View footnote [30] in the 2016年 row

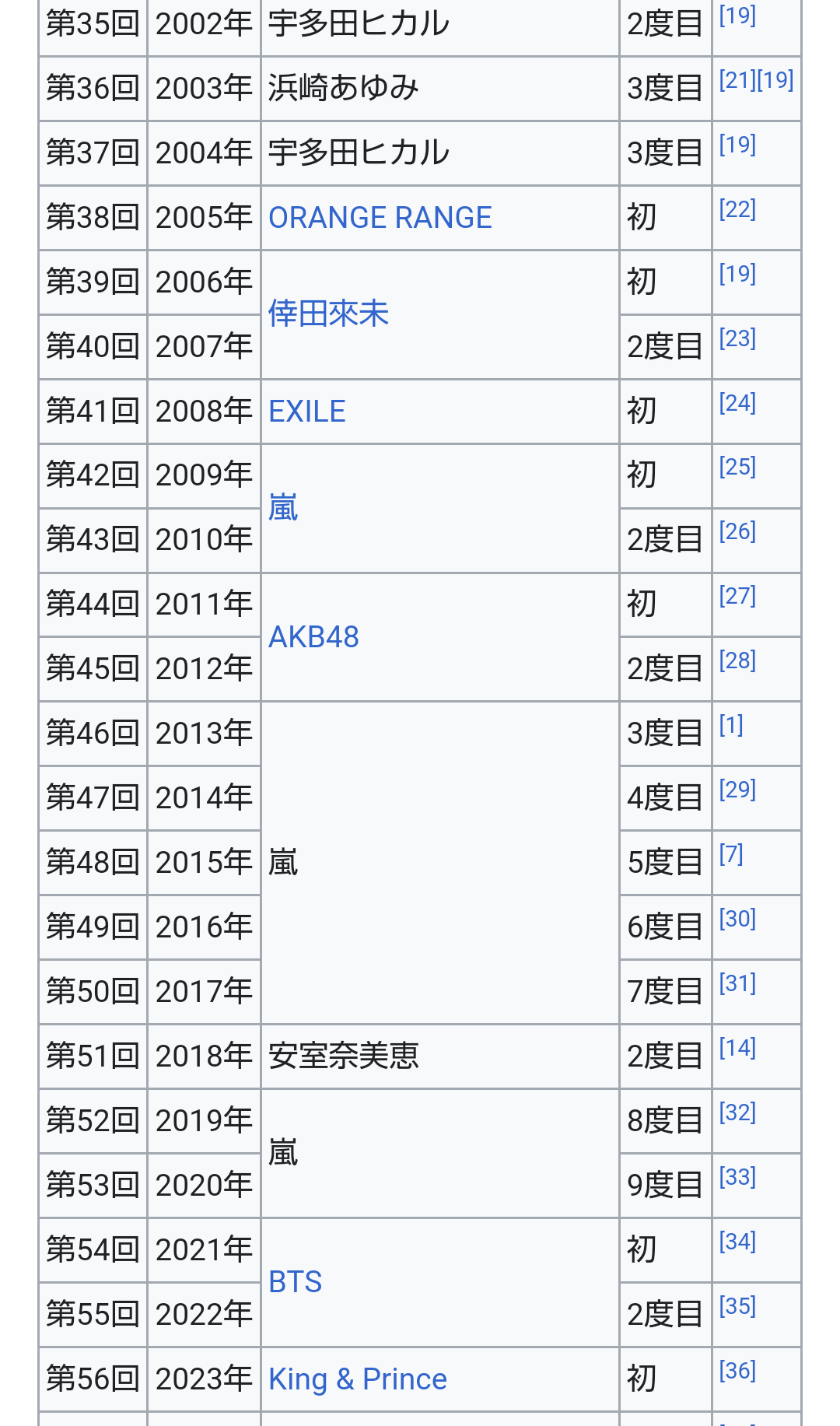pos(737,919)
